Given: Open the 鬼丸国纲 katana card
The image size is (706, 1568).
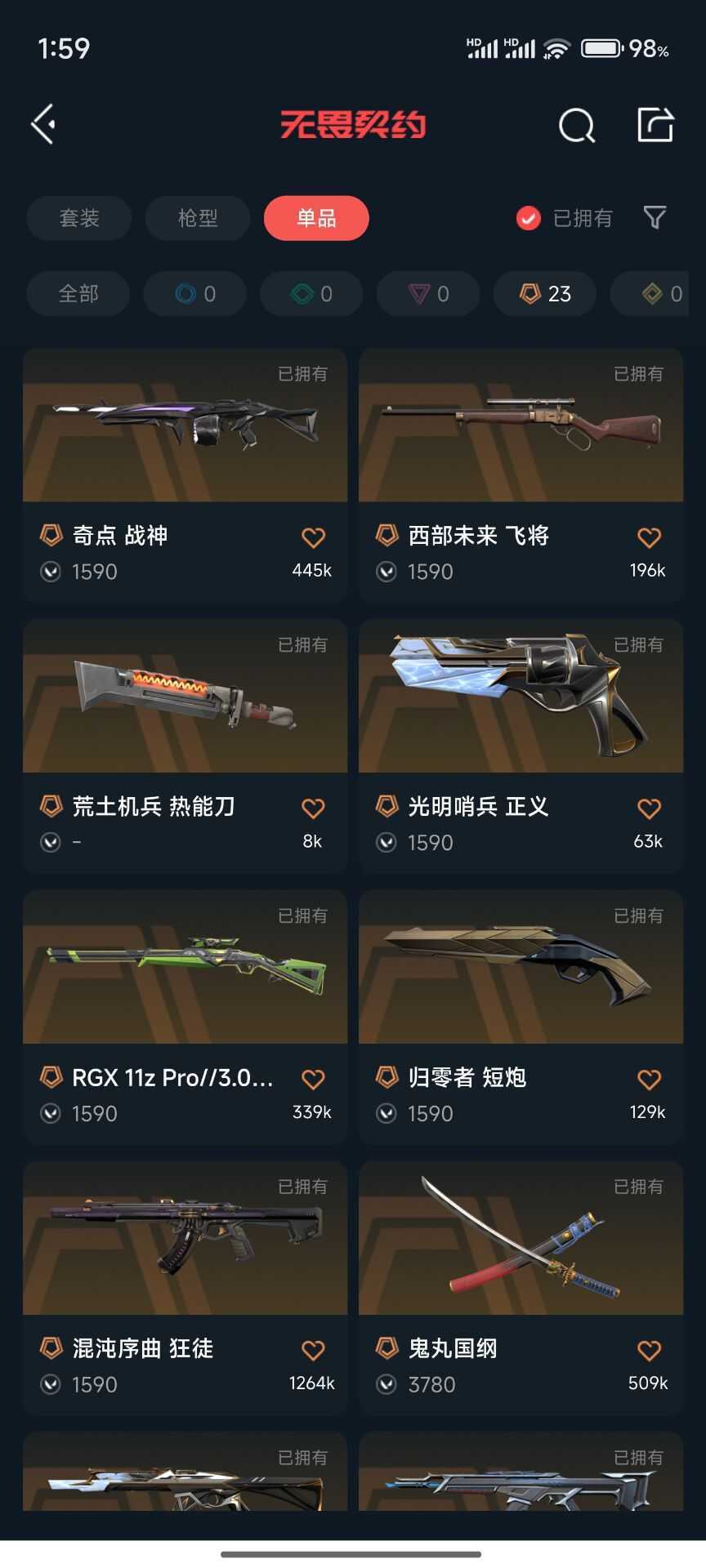Looking at the screenshot, I should [x=521, y=1287].
